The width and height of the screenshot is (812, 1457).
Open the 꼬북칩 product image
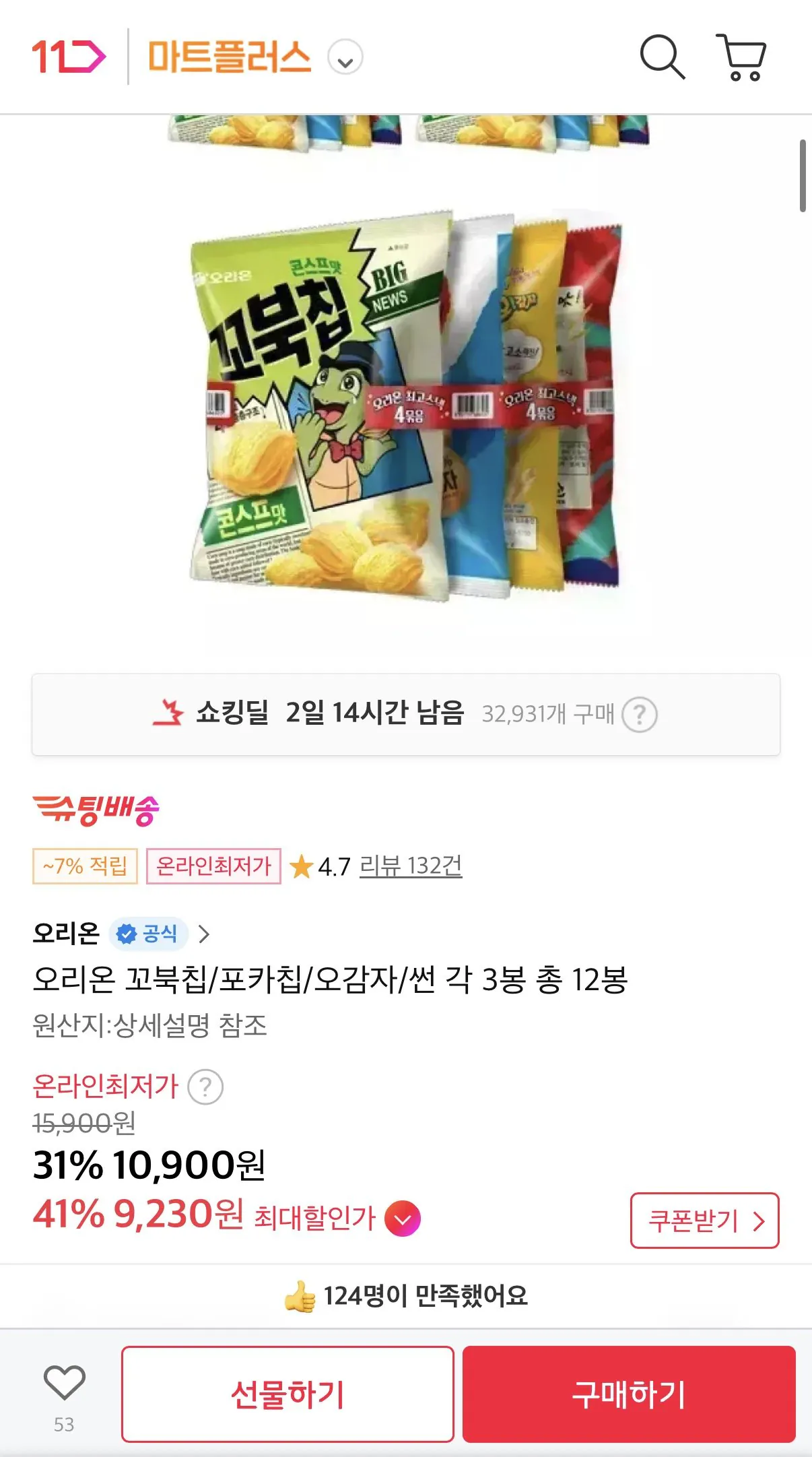(x=405, y=404)
